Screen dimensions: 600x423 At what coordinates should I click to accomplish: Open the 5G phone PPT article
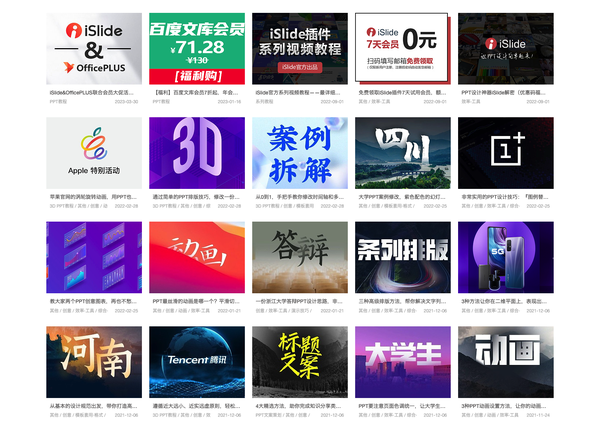(x=506, y=257)
